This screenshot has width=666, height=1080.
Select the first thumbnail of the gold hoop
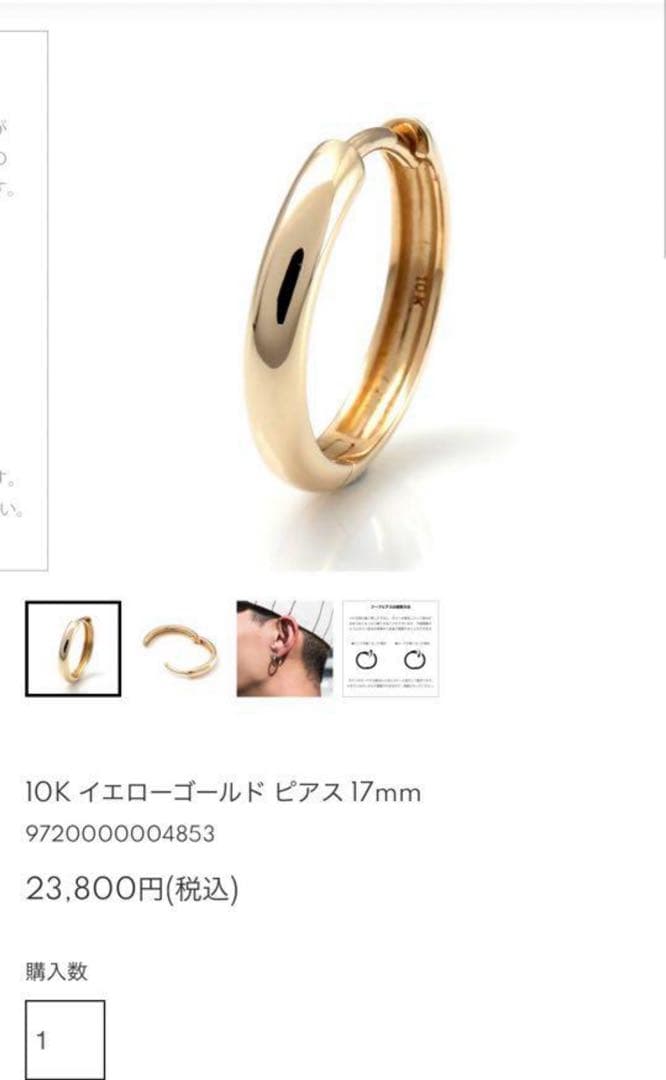pyautogui.click(x=73, y=648)
